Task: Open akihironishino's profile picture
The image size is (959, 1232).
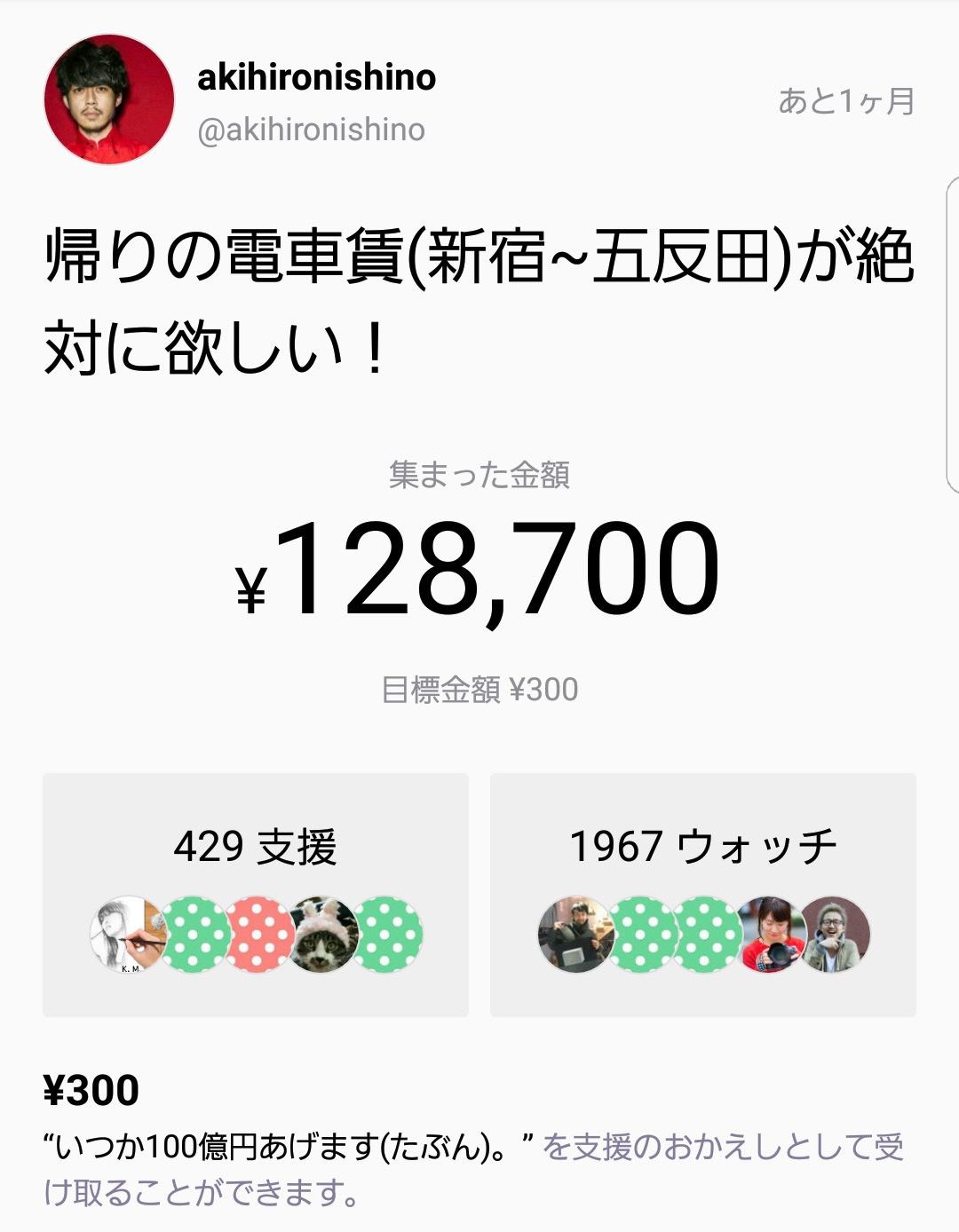Action: click(x=109, y=99)
